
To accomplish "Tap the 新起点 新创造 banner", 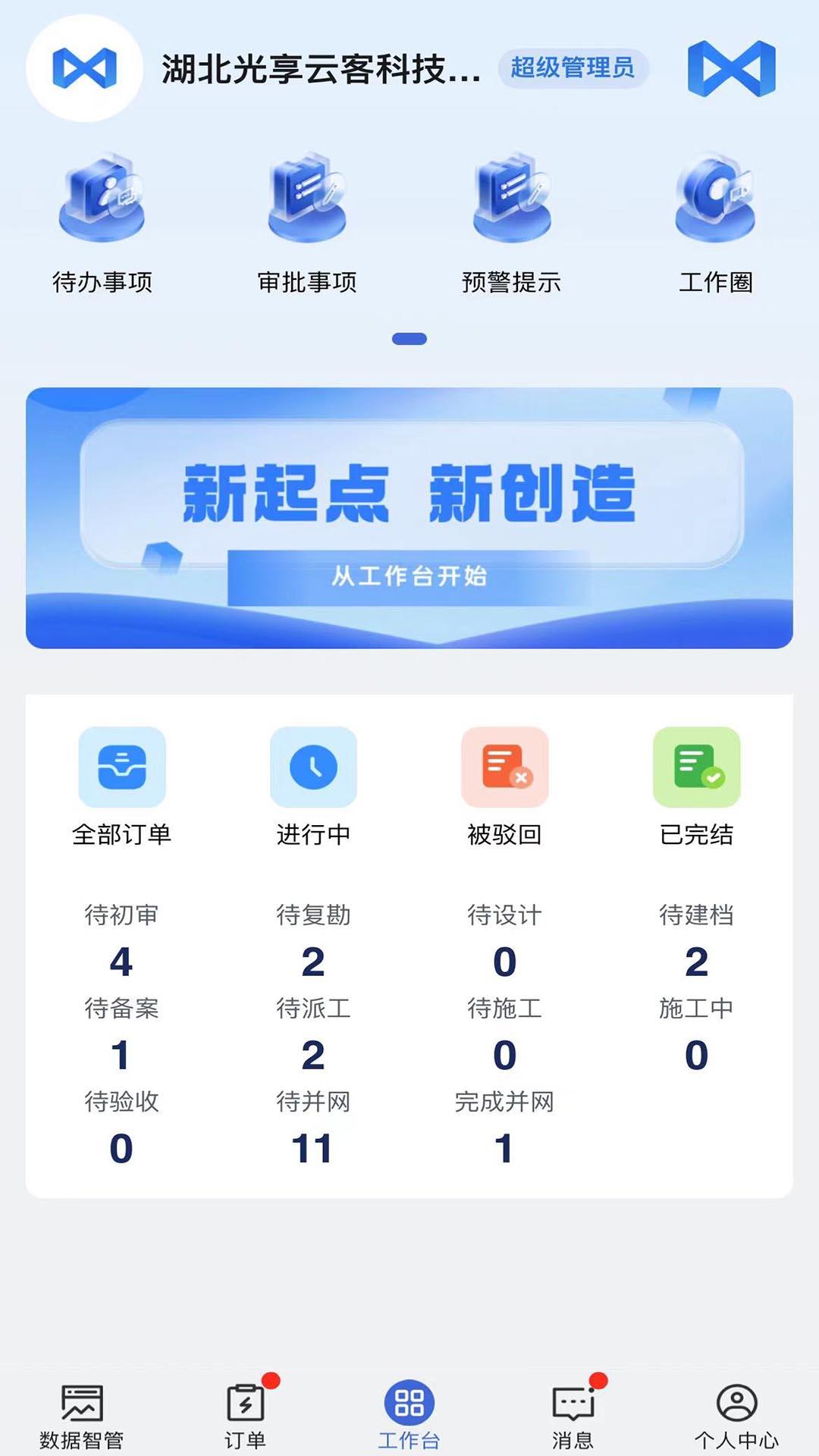I will coord(409,518).
